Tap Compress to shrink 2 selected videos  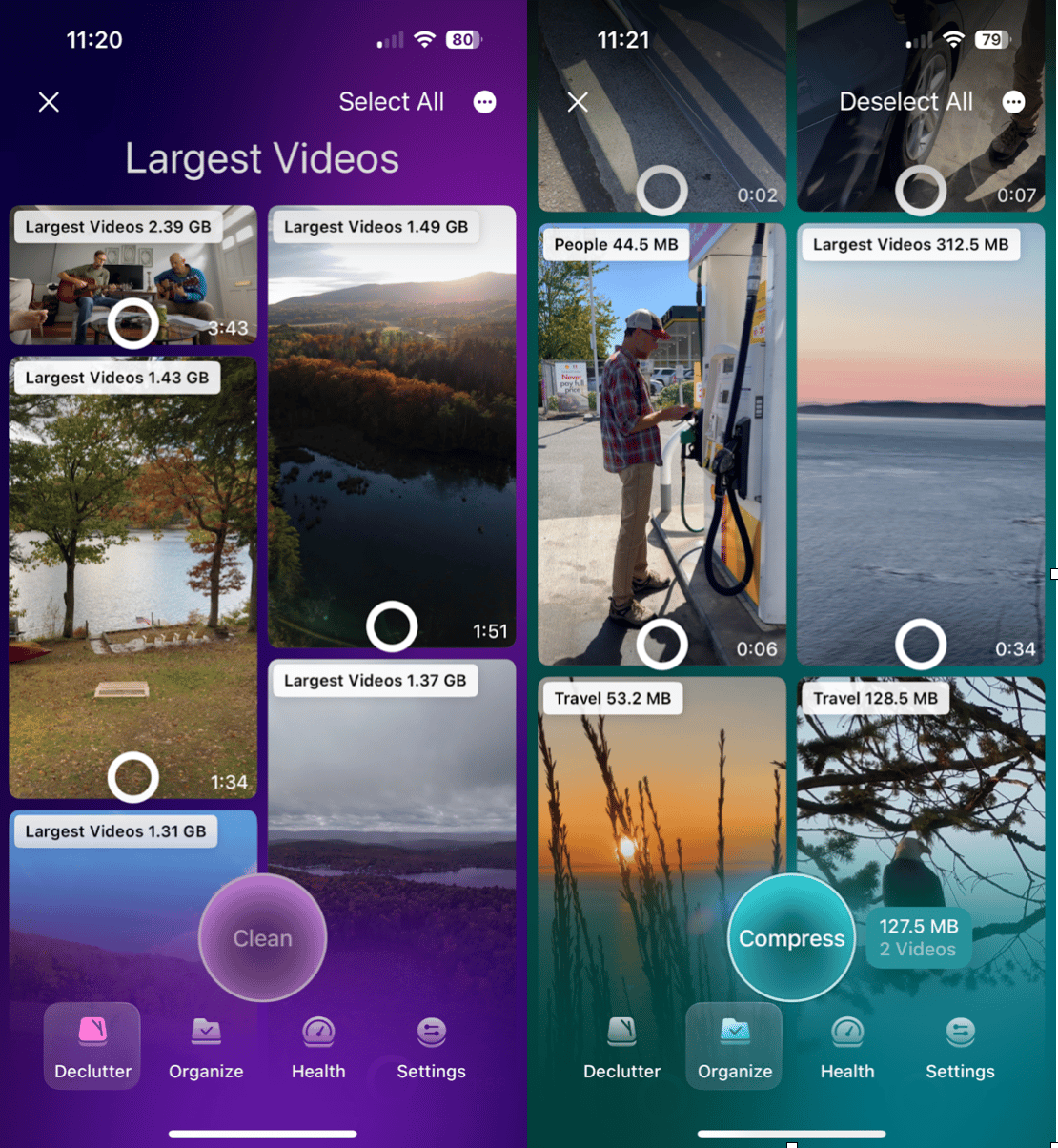[791, 938]
